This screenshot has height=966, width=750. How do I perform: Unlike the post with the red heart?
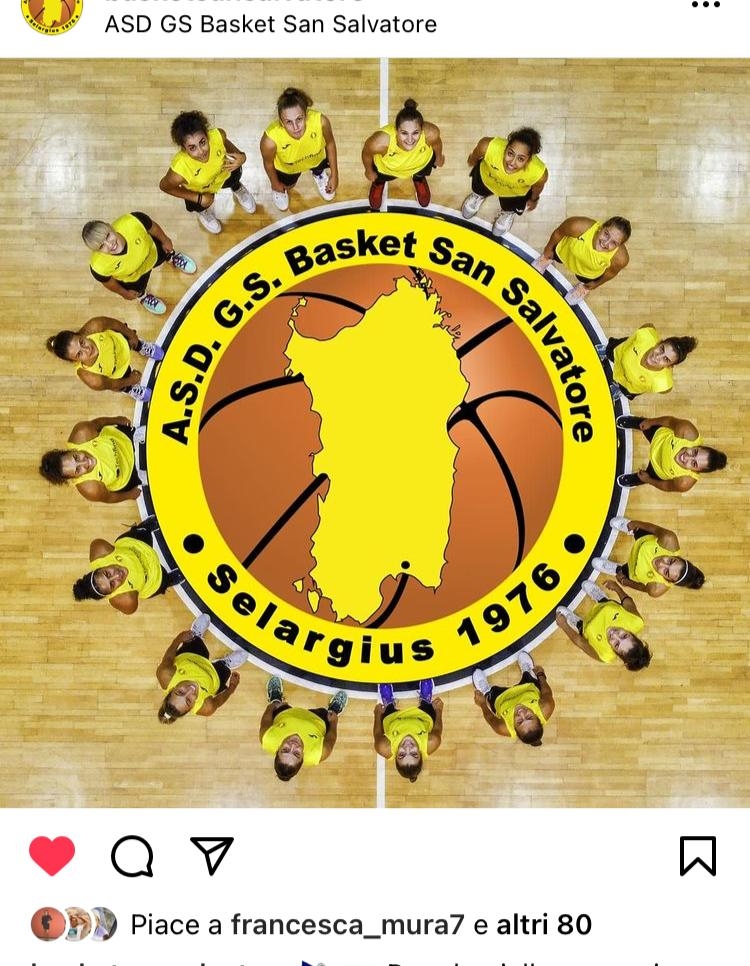[x=52, y=856]
